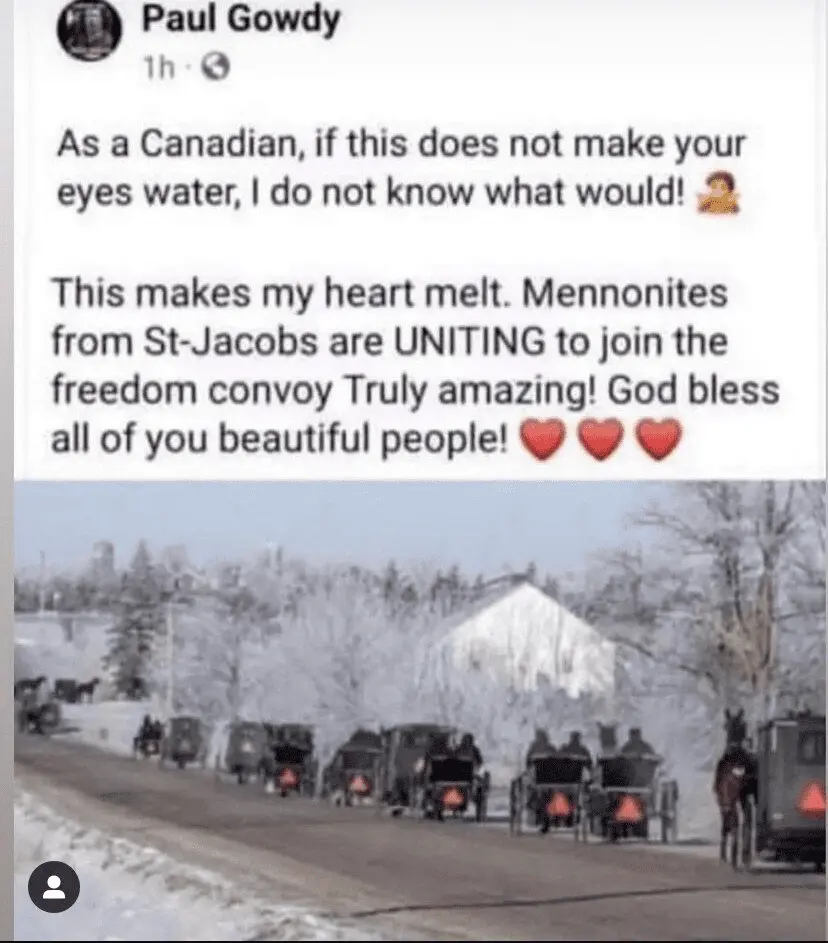Show people tagged in this post
828x943 pixels.
(x=54, y=886)
